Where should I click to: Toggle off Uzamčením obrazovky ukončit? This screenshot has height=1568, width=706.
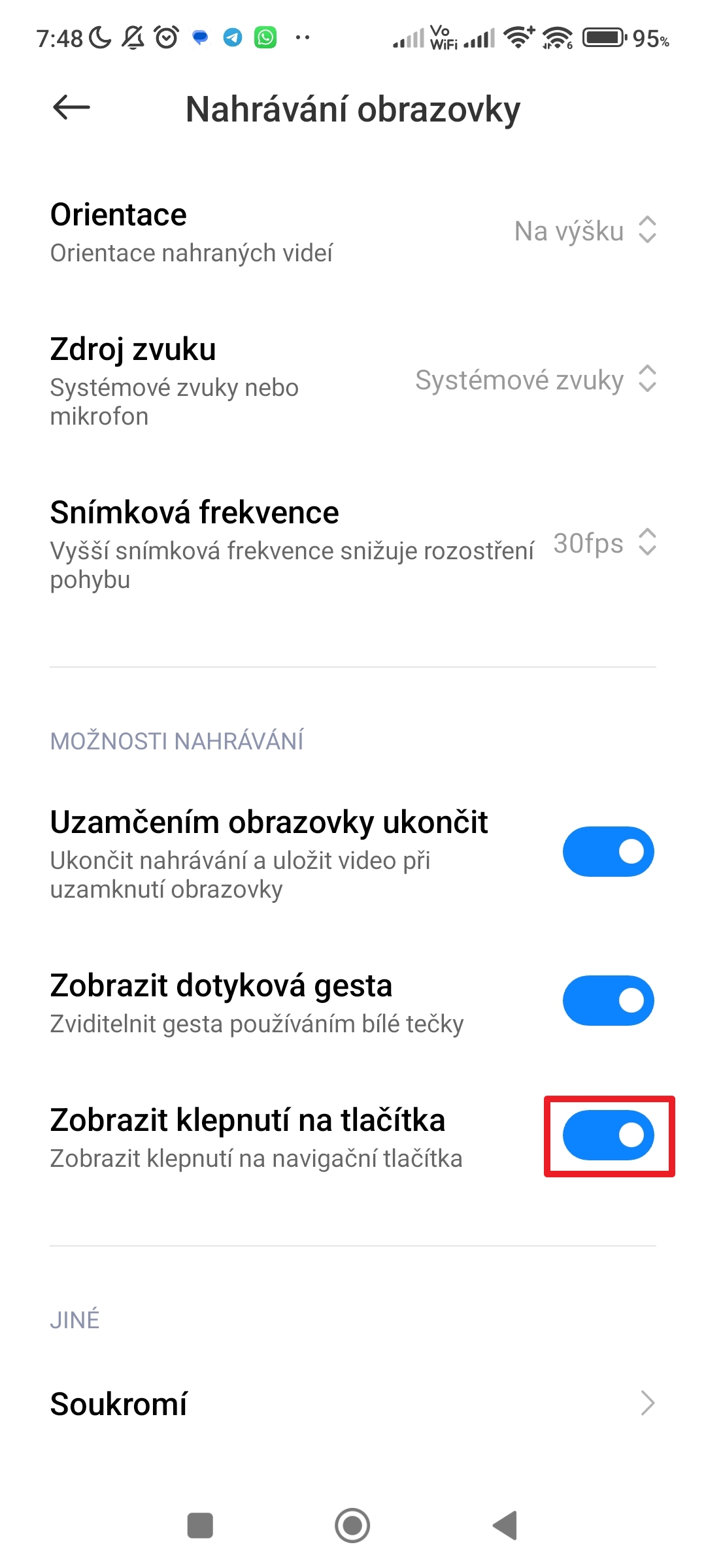pos(608,851)
